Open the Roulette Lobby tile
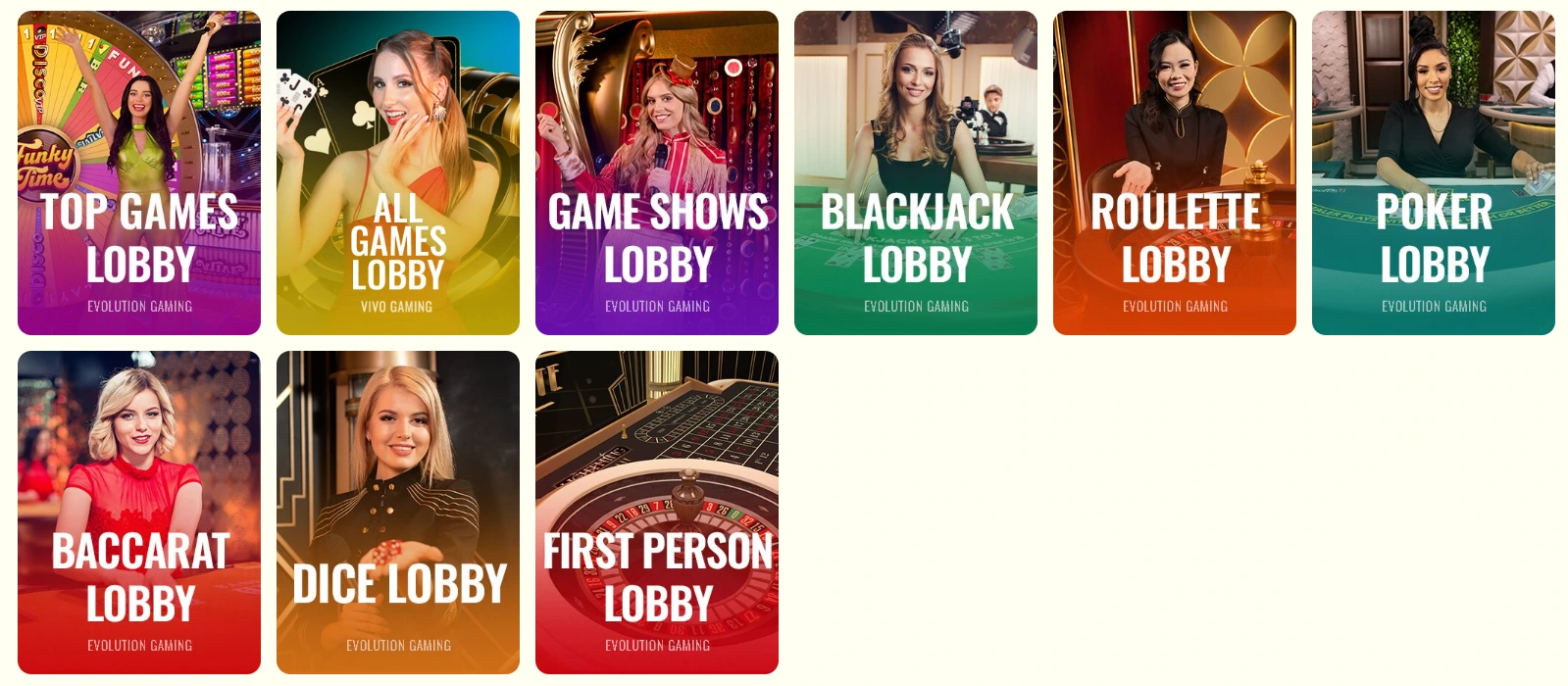This screenshot has width=1568, height=686. coord(1175,173)
